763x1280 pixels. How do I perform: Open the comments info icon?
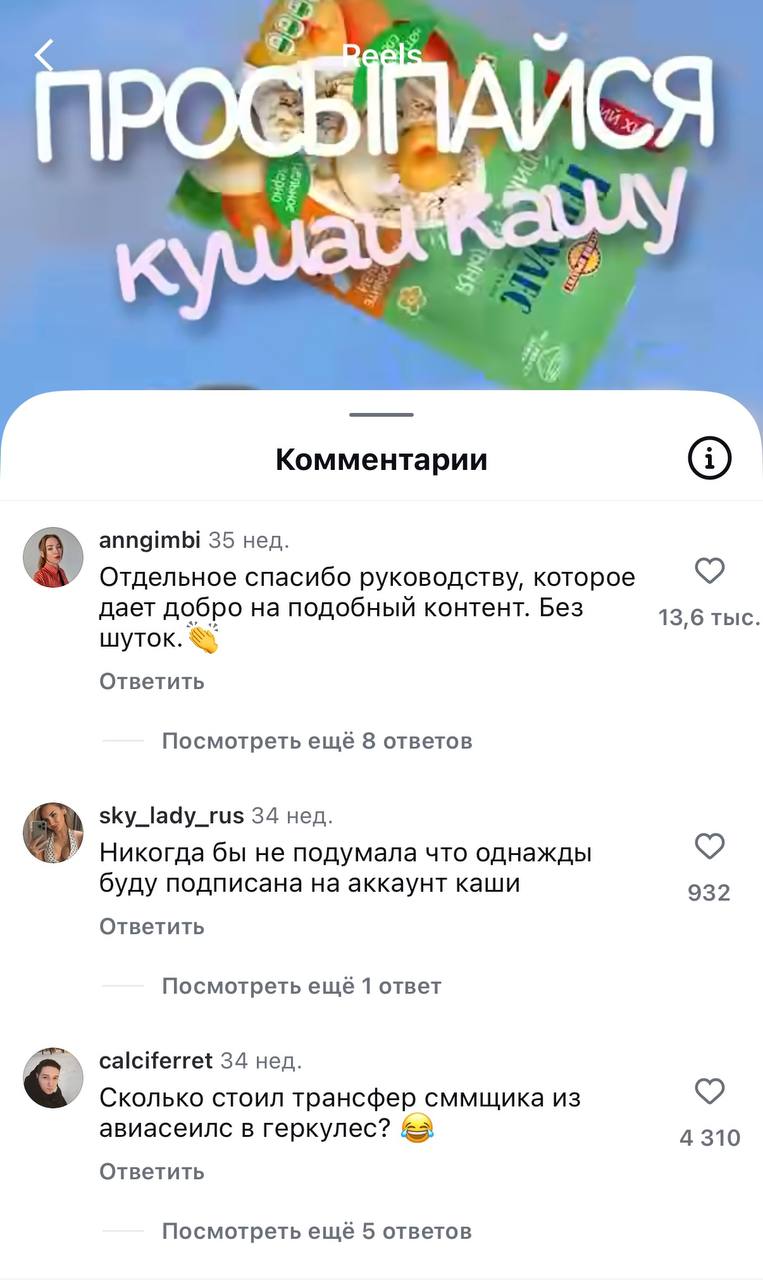[x=710, y=459]
